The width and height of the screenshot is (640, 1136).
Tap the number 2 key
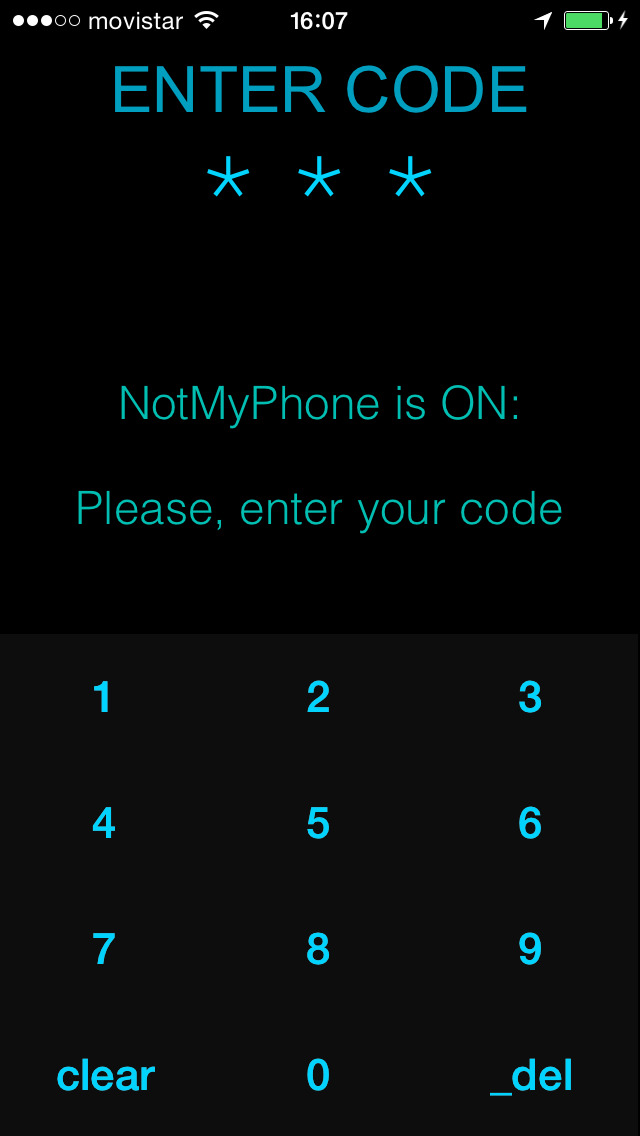pyautogui.click(x=318, y=697)
